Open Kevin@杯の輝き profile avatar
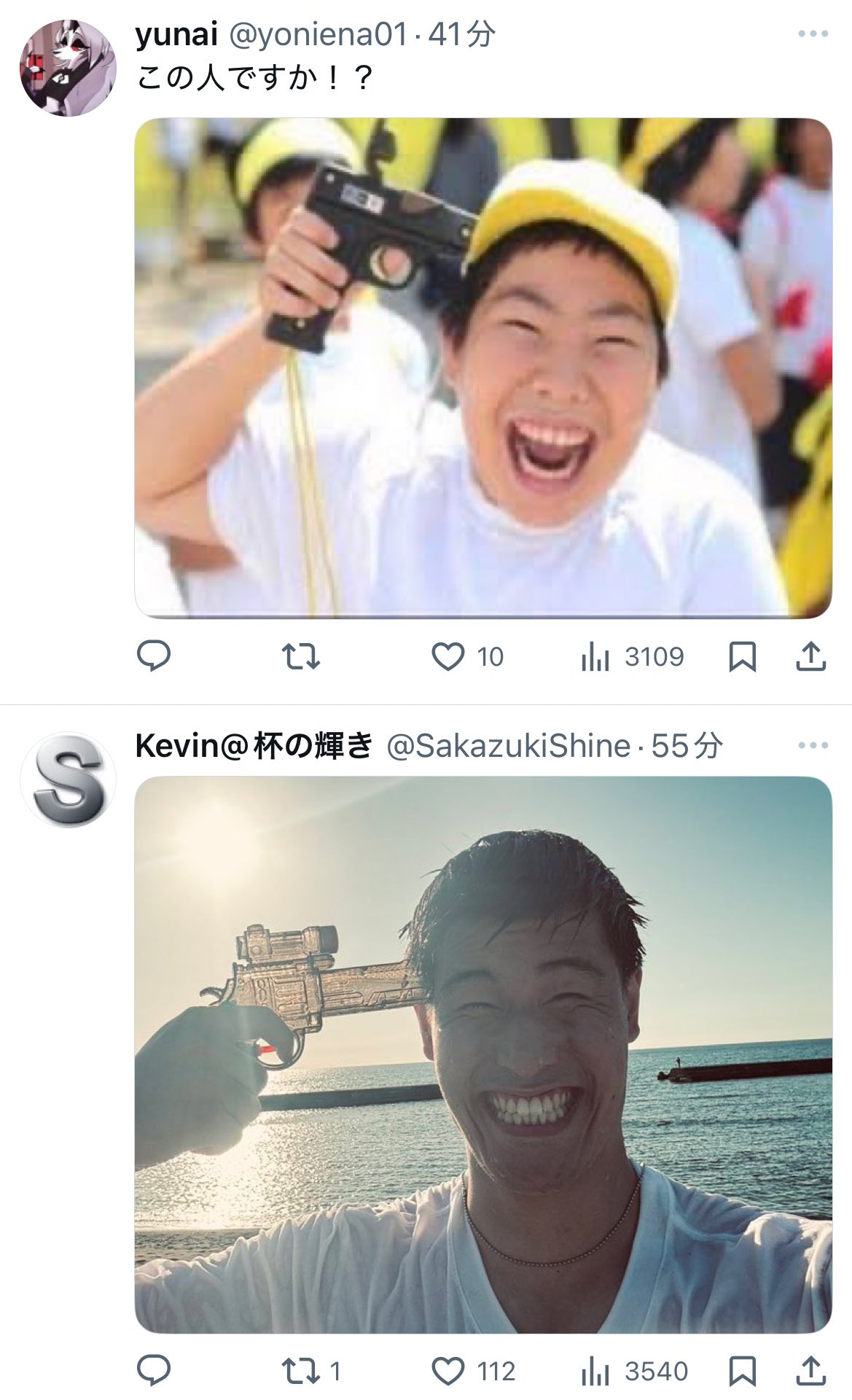This screenshot has height=1400, width=852. [68, 779]
